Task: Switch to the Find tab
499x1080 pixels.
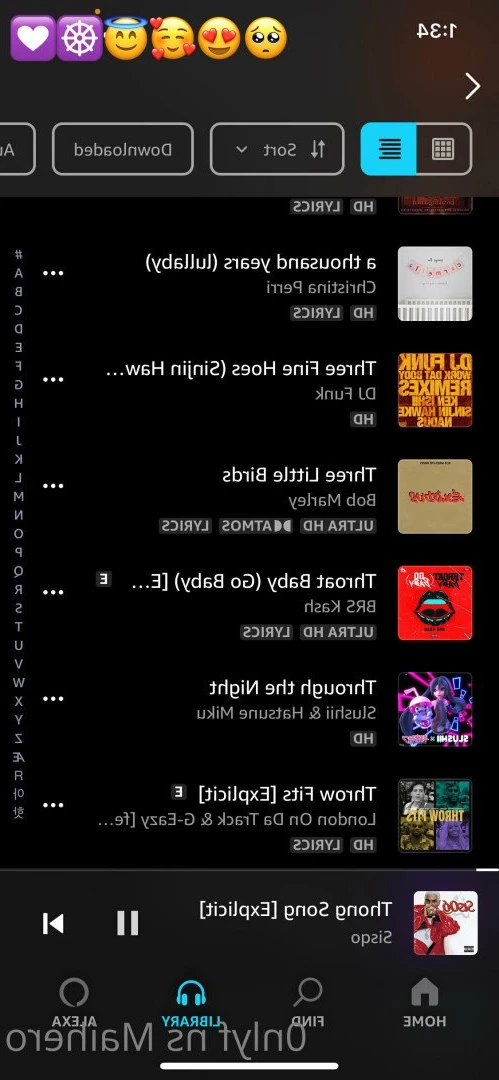Action: coord(307,1001)
